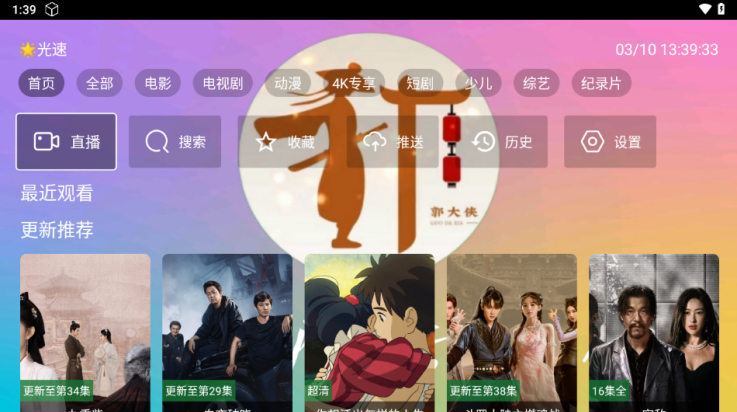
Task: Switch to the 少儿 tab
Action: point(478,83)
